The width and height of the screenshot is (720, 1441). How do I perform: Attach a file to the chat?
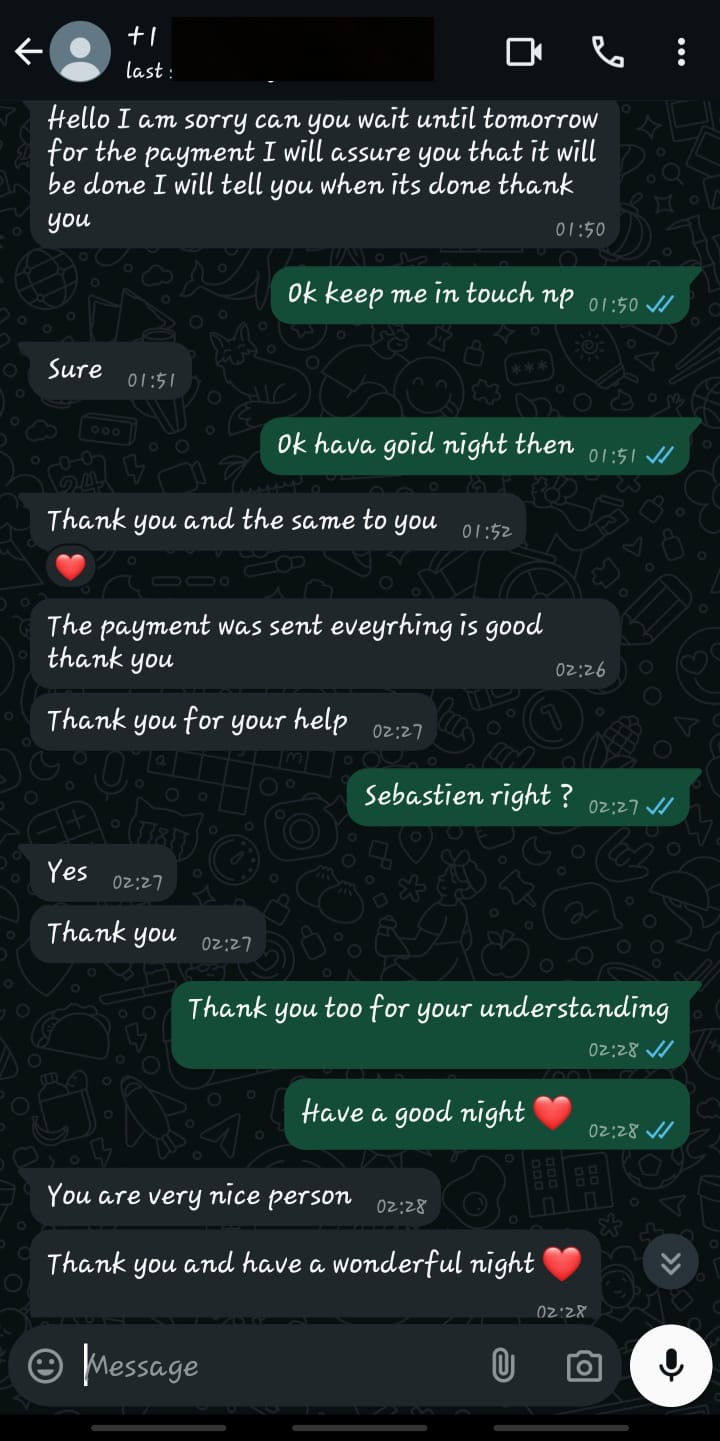coord(503,1366)
